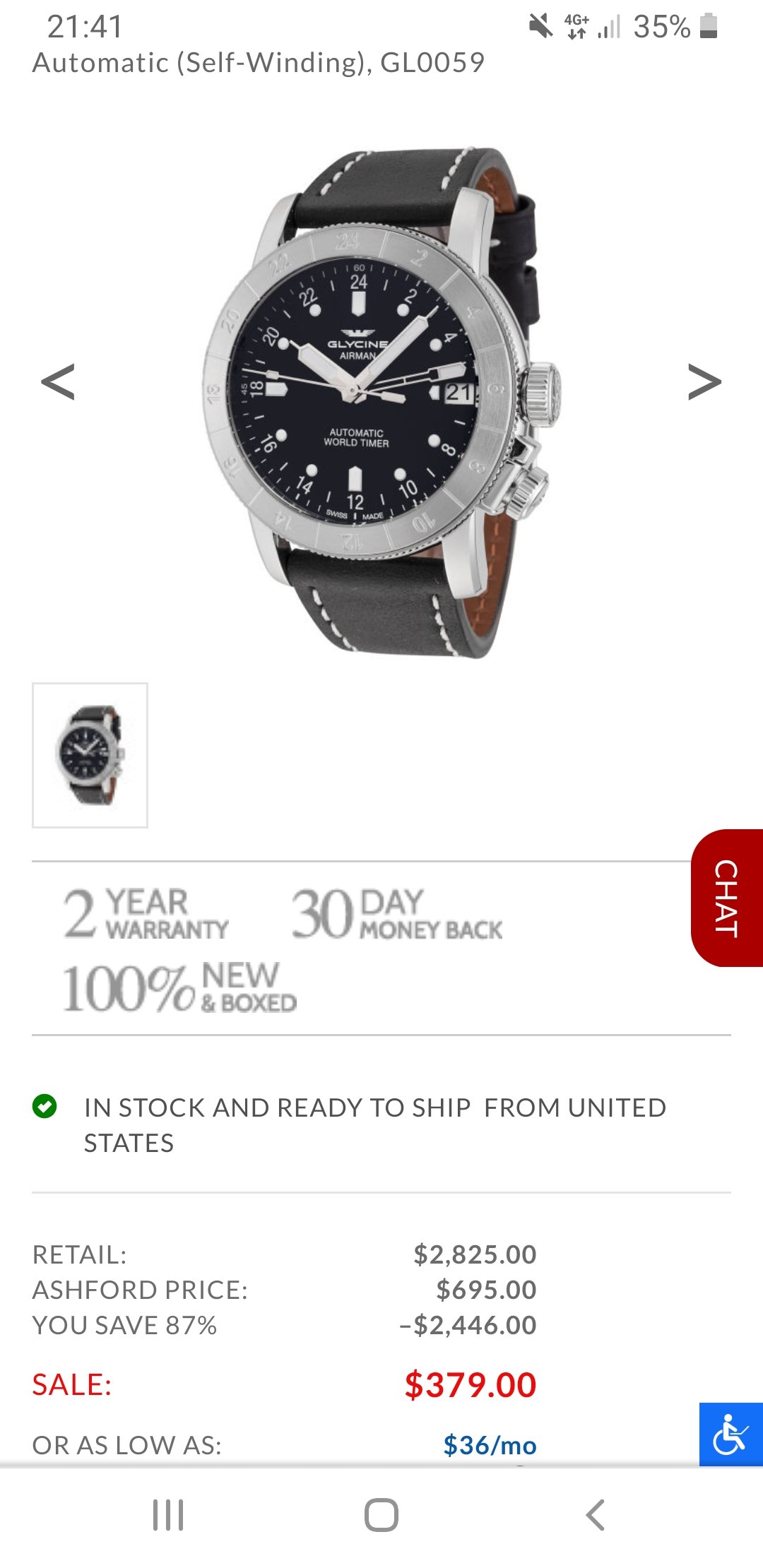Open the accessibility options icon
Screen dimensions: 763x1568
click(x=731, y=1434)
